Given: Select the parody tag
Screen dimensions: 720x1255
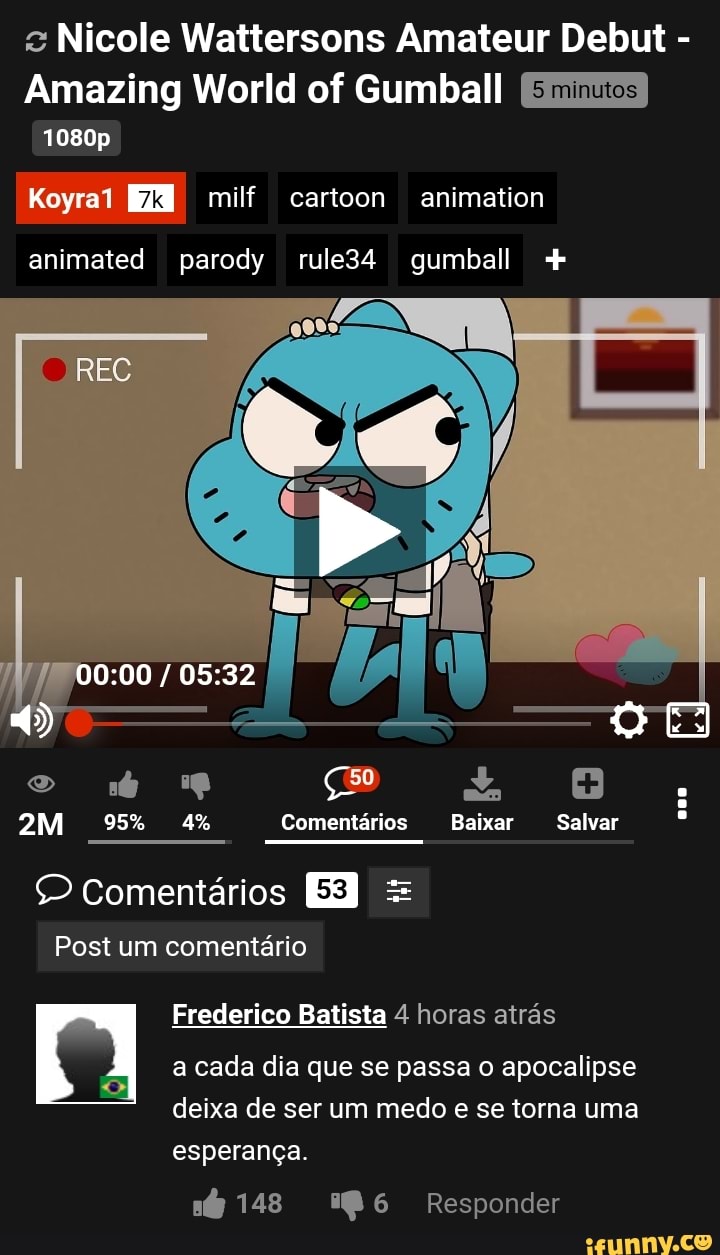Looking at the screenshot, I should coord(221,260).
